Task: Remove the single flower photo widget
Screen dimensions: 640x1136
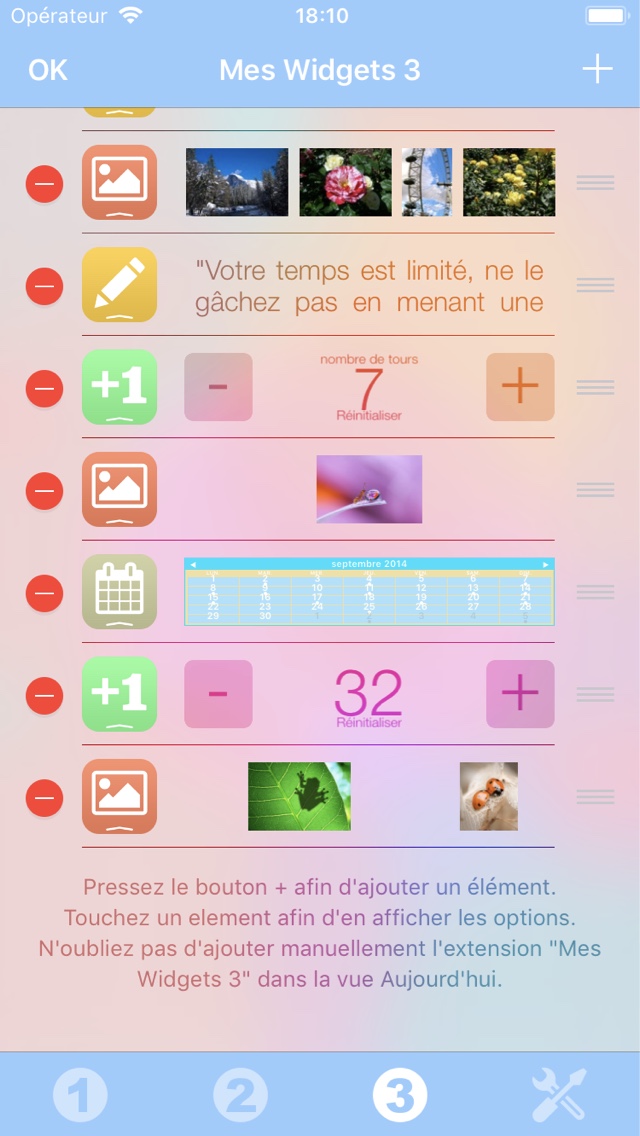Action: pos(44,491)
